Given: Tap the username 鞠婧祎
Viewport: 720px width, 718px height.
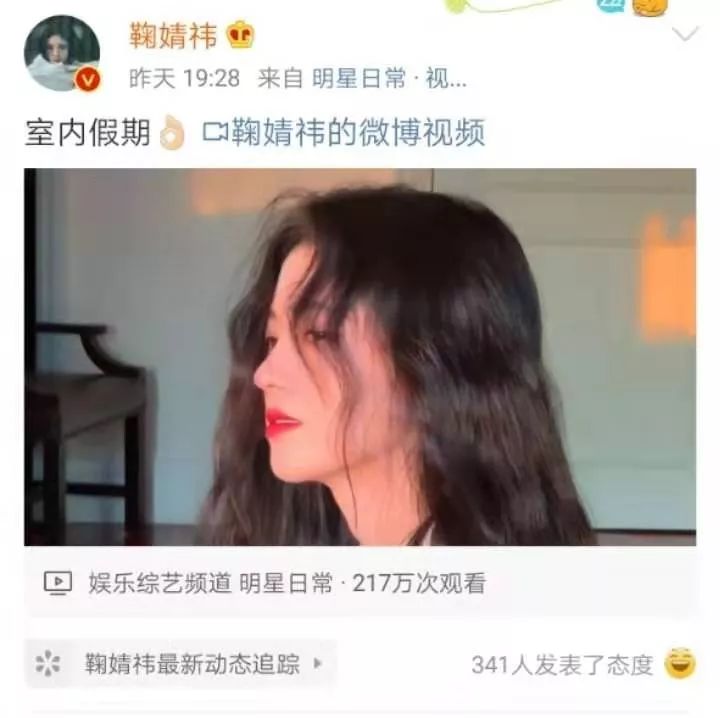Looking at the screenshot, I should [x=173, y=35].
